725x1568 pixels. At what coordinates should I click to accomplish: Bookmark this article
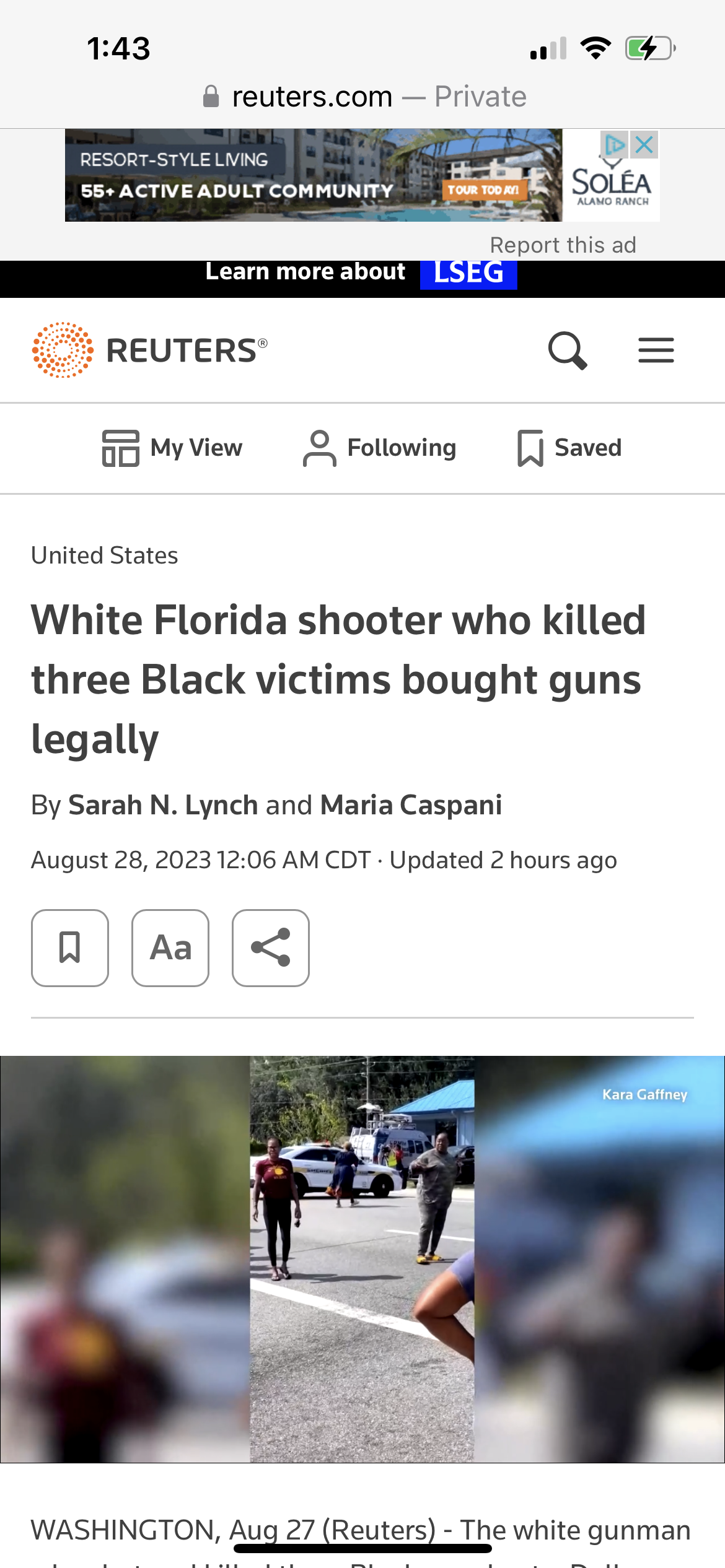pyautogui.click(x=70, y=947)
